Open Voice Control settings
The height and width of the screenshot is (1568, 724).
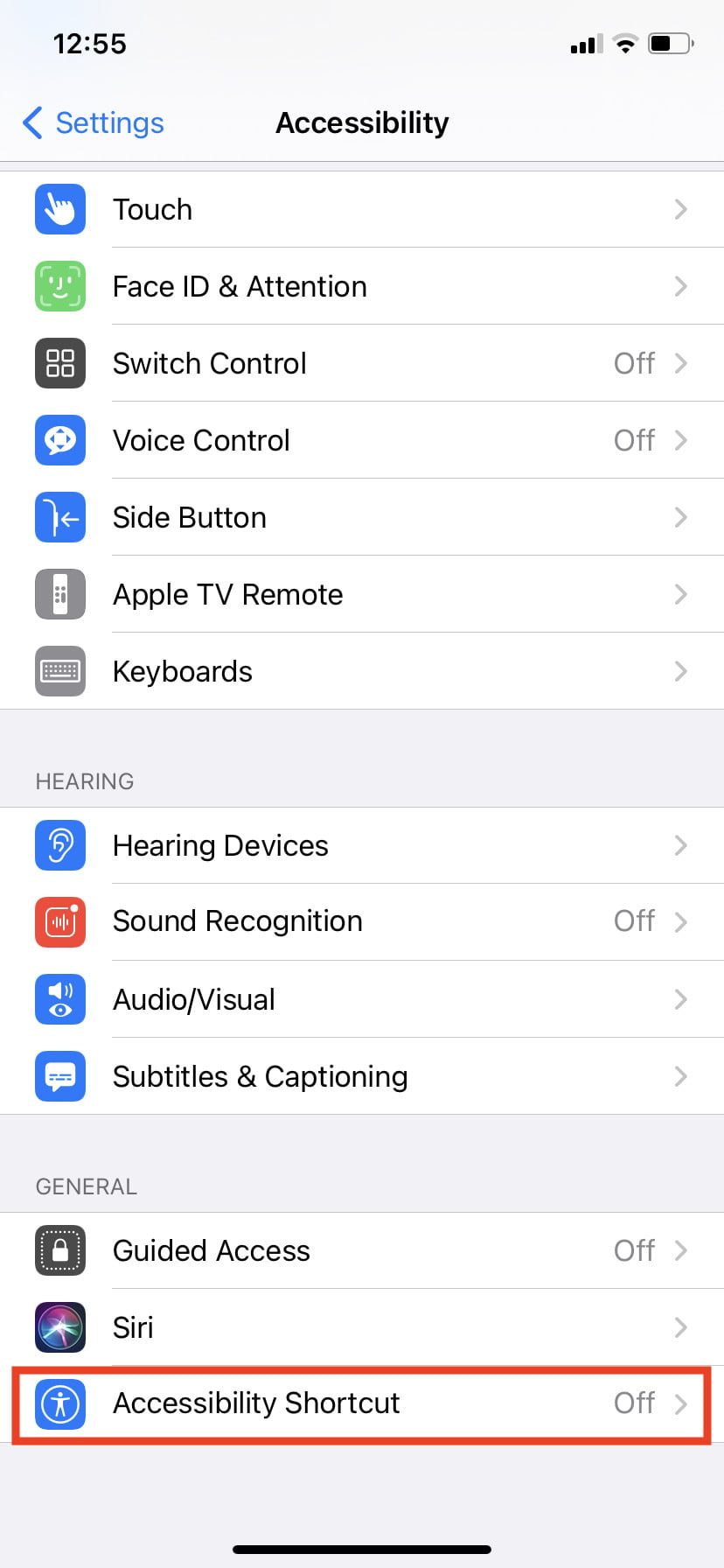362,441
